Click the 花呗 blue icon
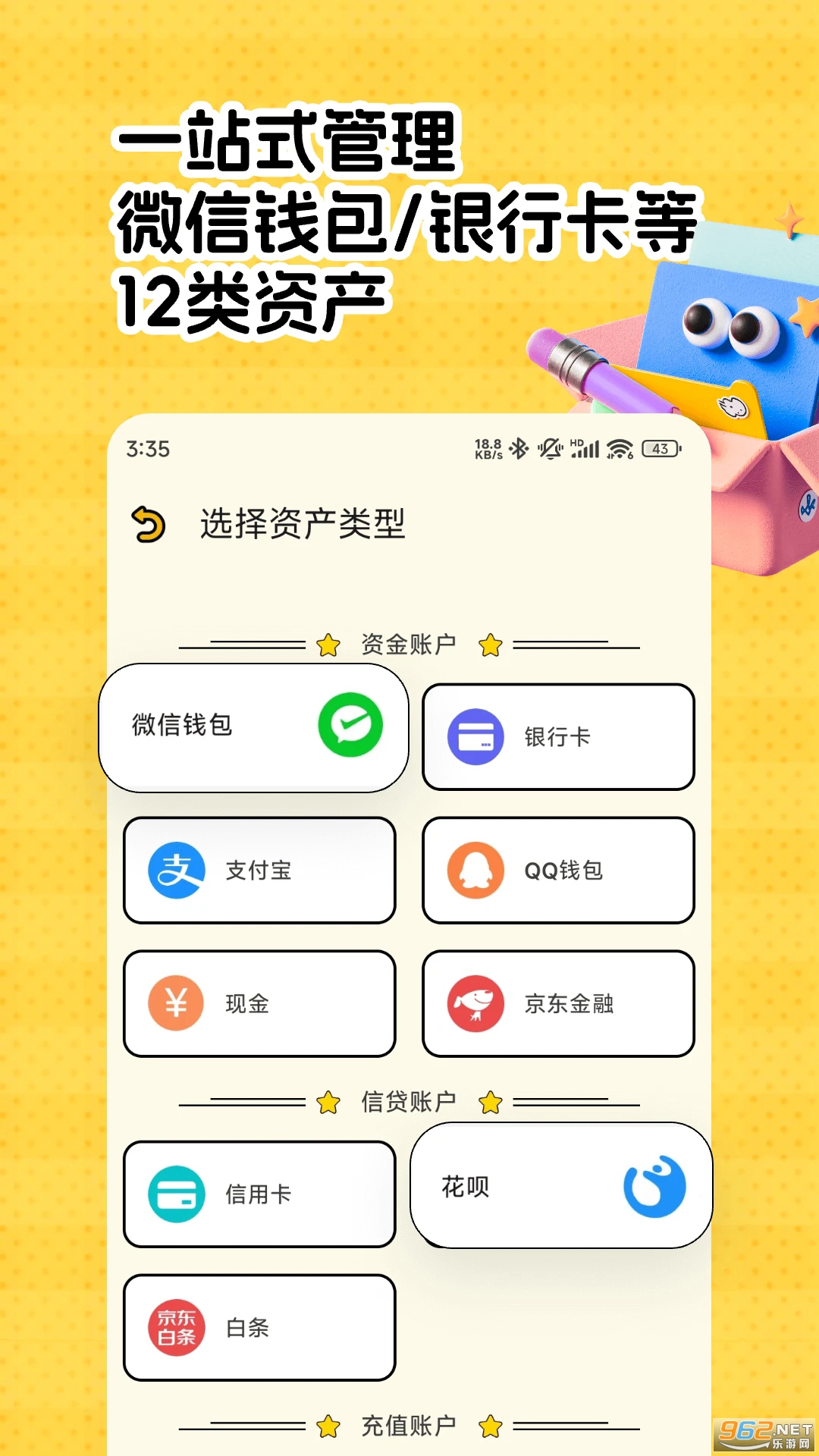 657,1185
